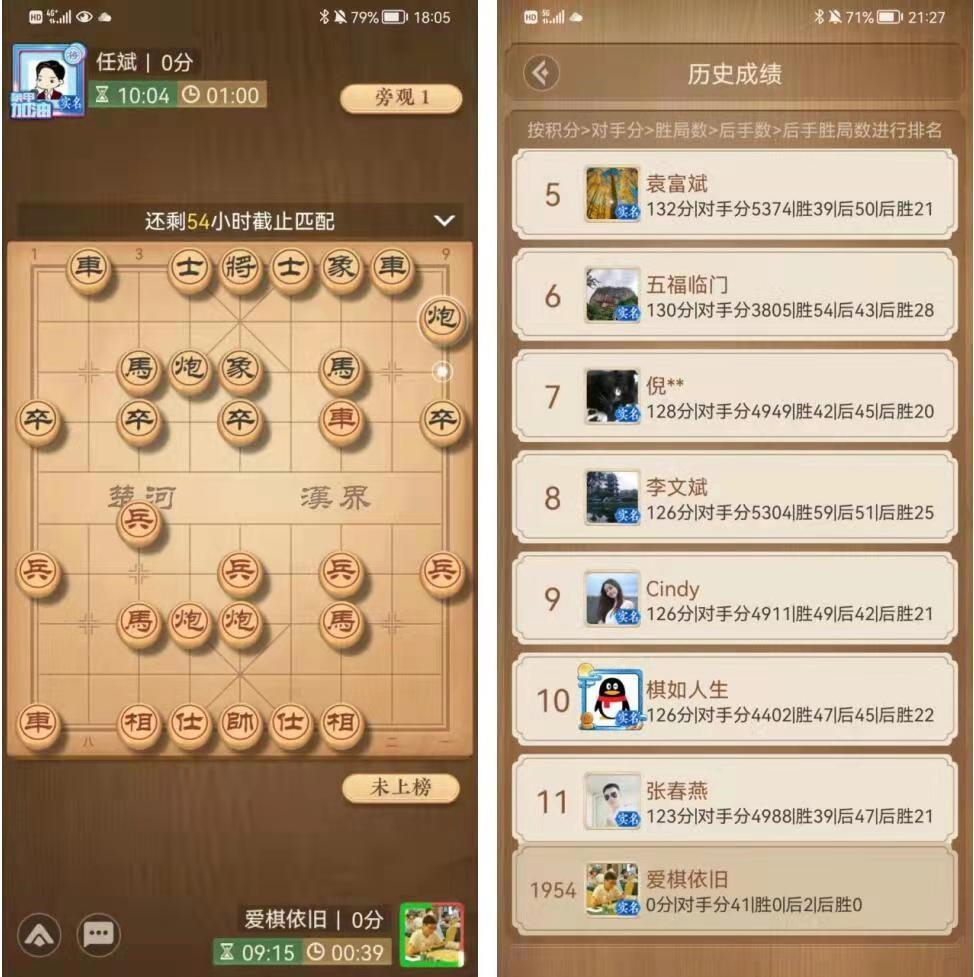The image size is (974, 977).
Task: View 张春燕's ranking row
Action: 734,801
